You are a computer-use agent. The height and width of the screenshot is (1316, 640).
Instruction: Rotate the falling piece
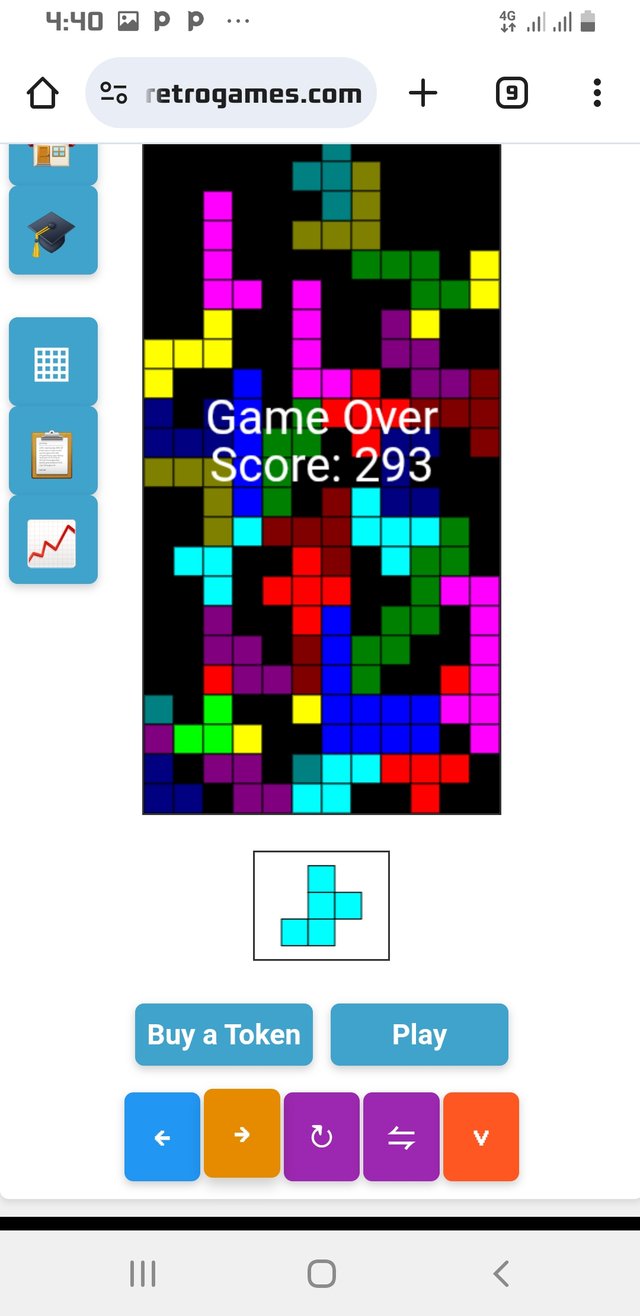point(321,1137)
